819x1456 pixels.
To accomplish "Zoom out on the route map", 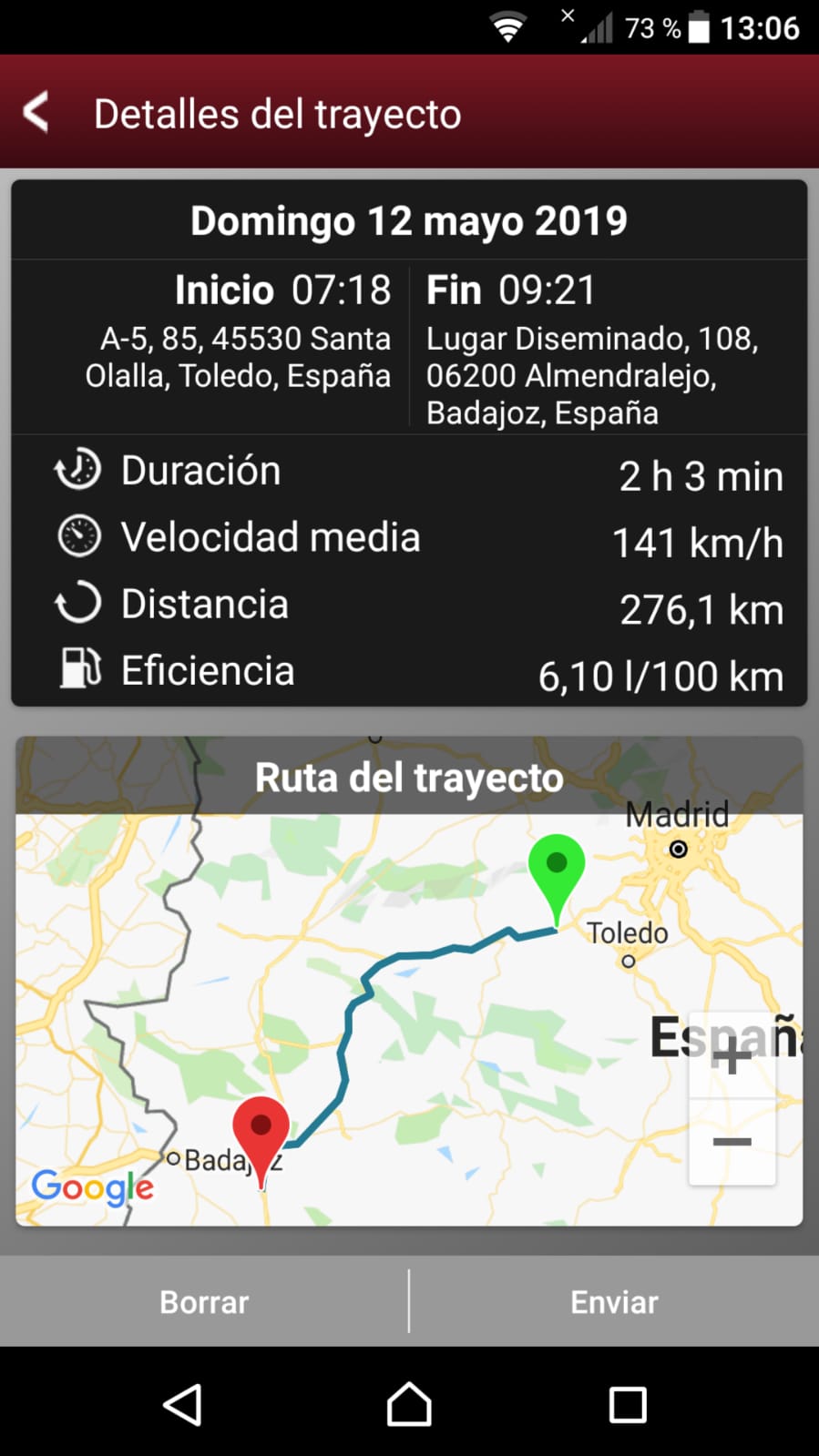I will pos(732,1142).
